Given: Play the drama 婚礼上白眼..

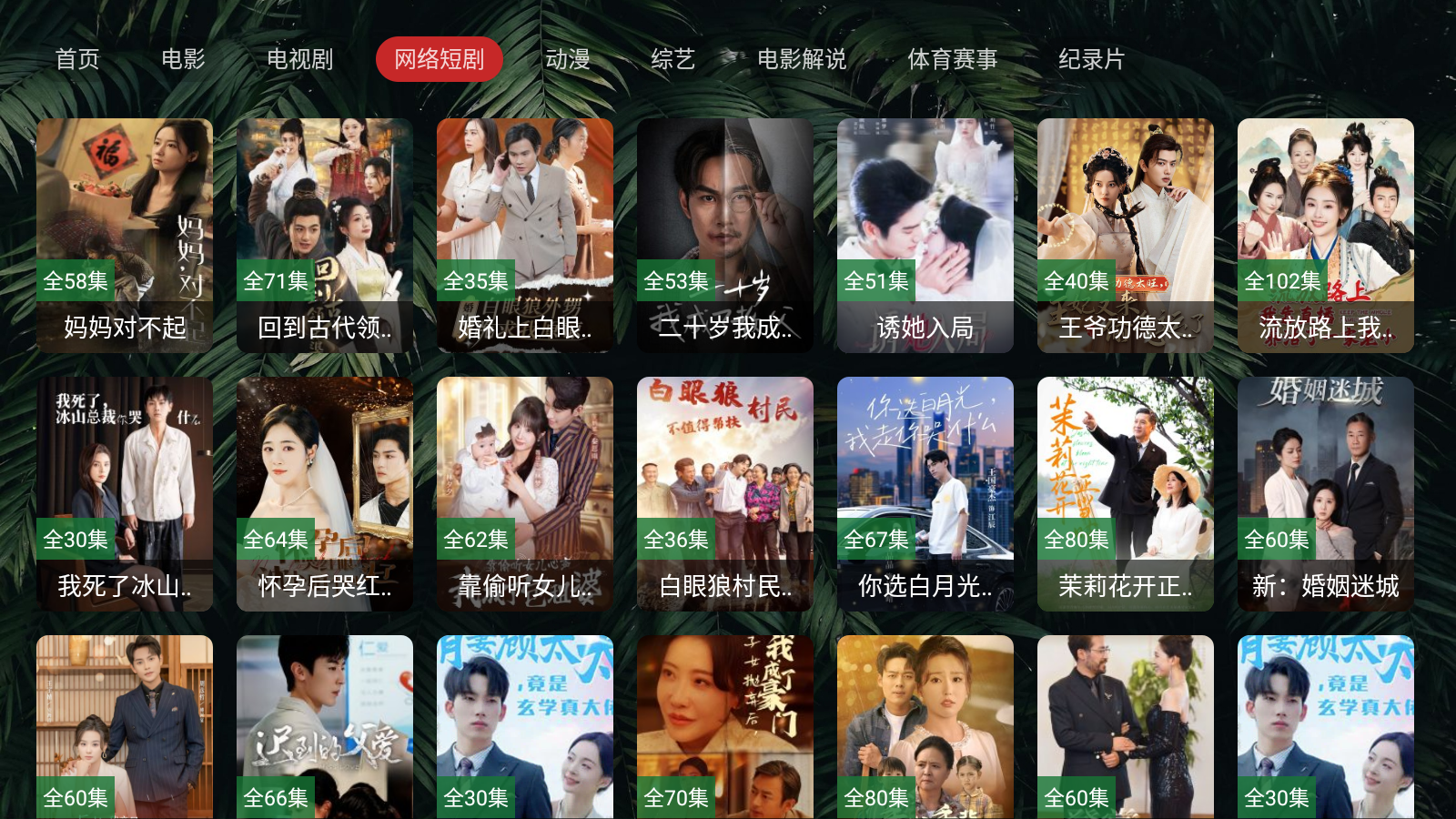Looking at the screenshot, I should point(525,235).
